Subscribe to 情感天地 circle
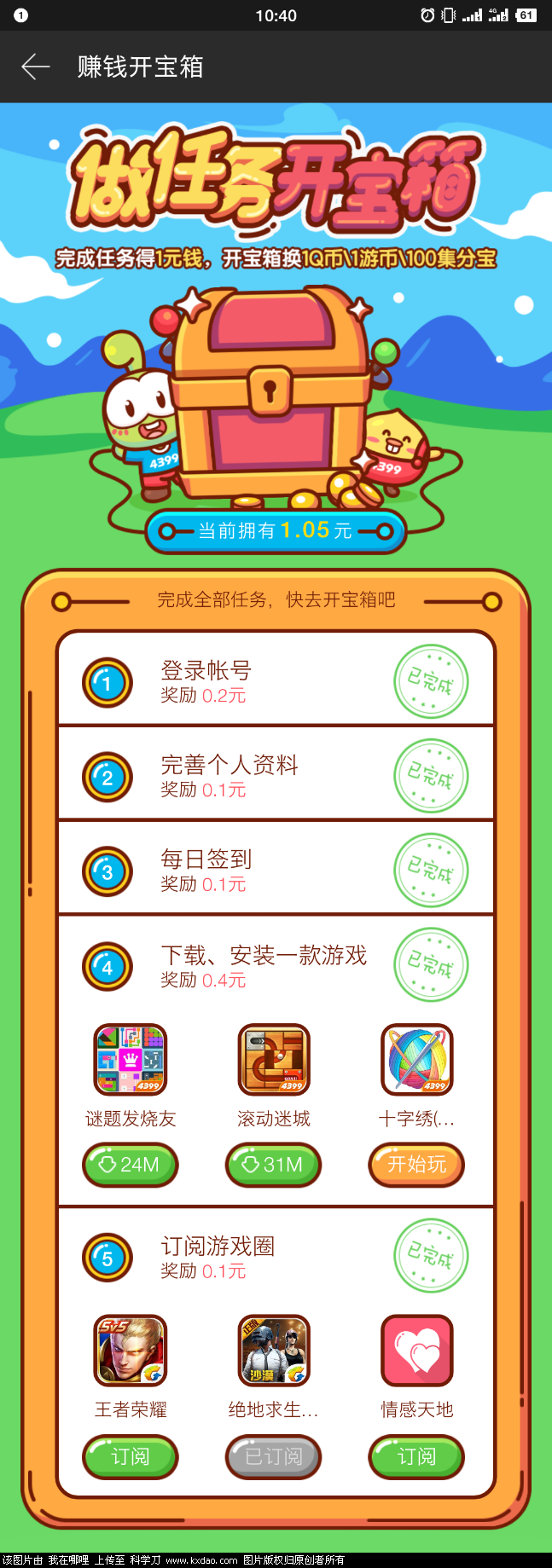552x1568 pixels. coord(416,1456)
